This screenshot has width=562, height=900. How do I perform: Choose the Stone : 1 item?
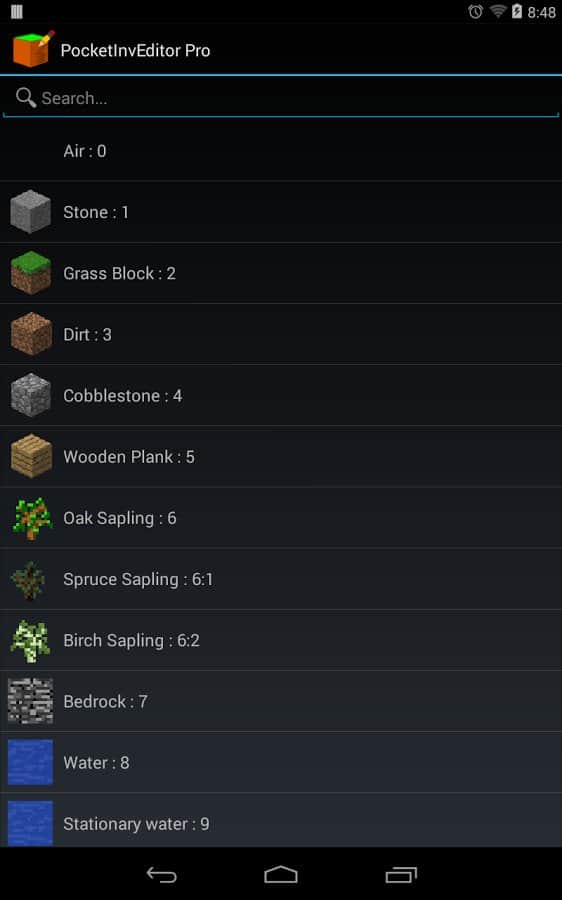point(281,212)
